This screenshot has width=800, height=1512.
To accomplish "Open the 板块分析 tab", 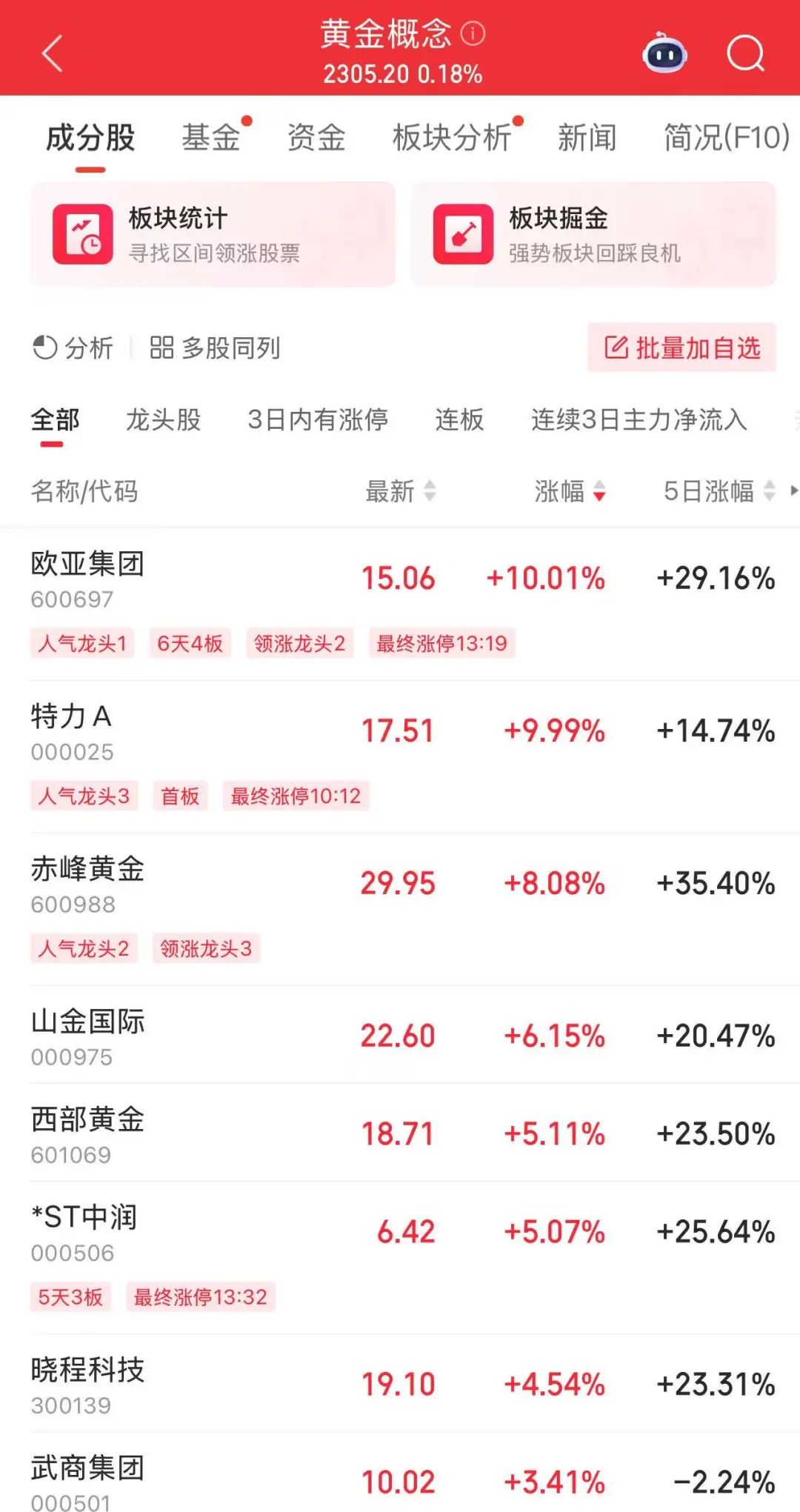I will coord(452,138).
